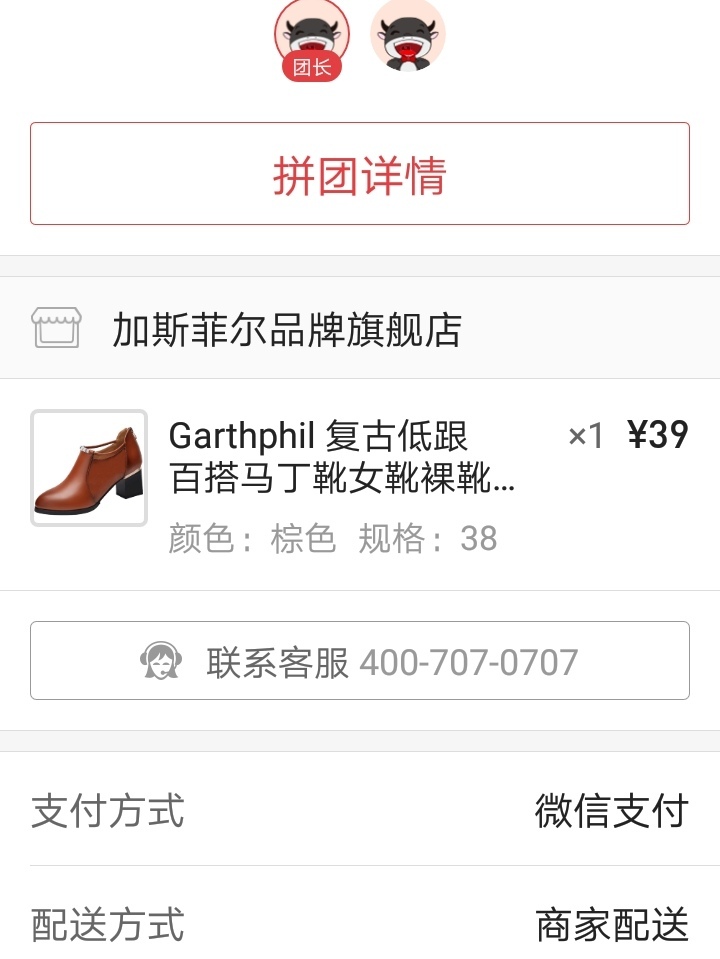This screenshot has width=720, height=959.
Task: Open the 加斯菲尔品牌旗舰店 store page
Action: point(286,329)
